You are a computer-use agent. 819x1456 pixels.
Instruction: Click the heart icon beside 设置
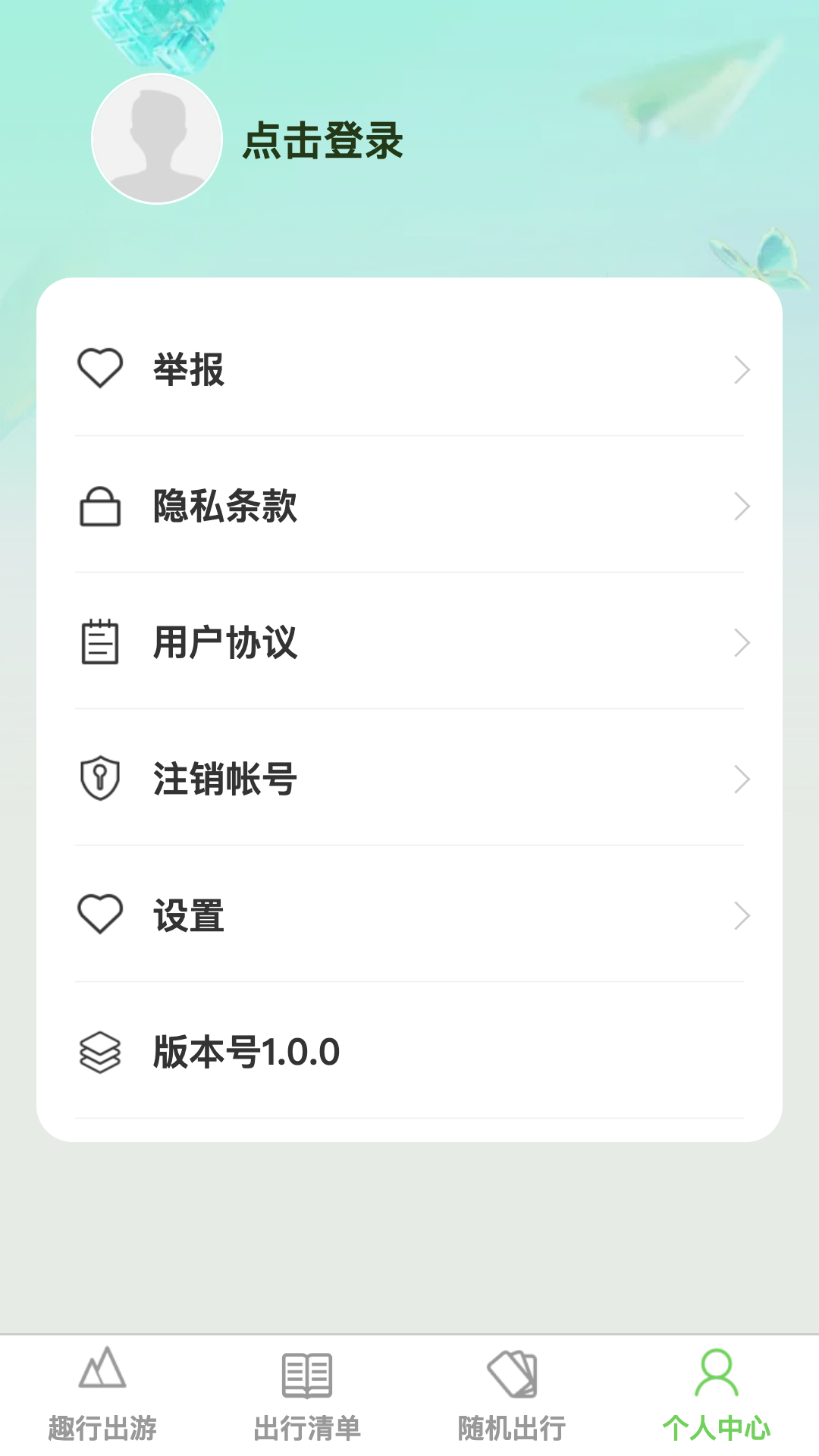pos(99,915)
